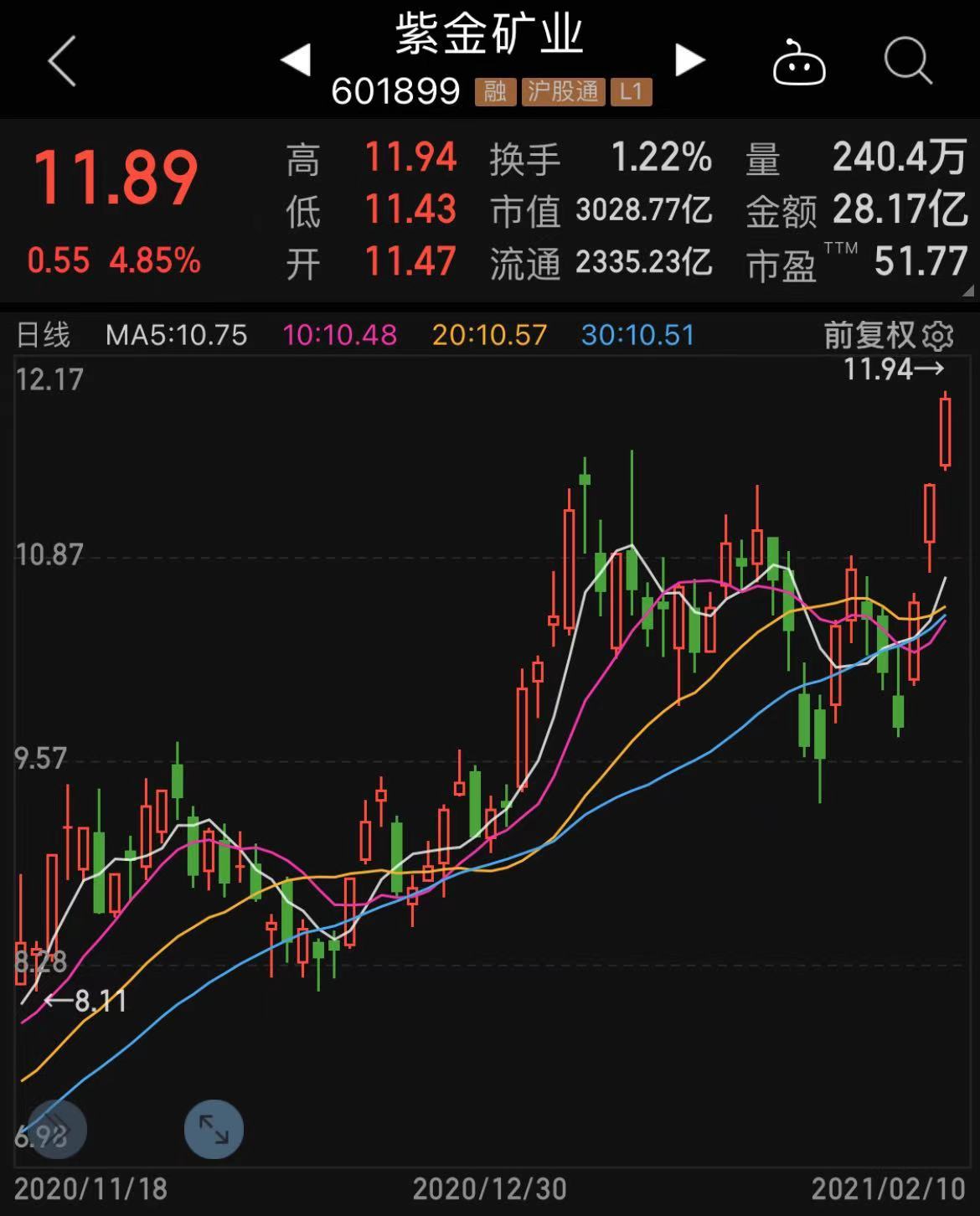Open the robot assistant icon
The image size is (980, 1216).
798,63
